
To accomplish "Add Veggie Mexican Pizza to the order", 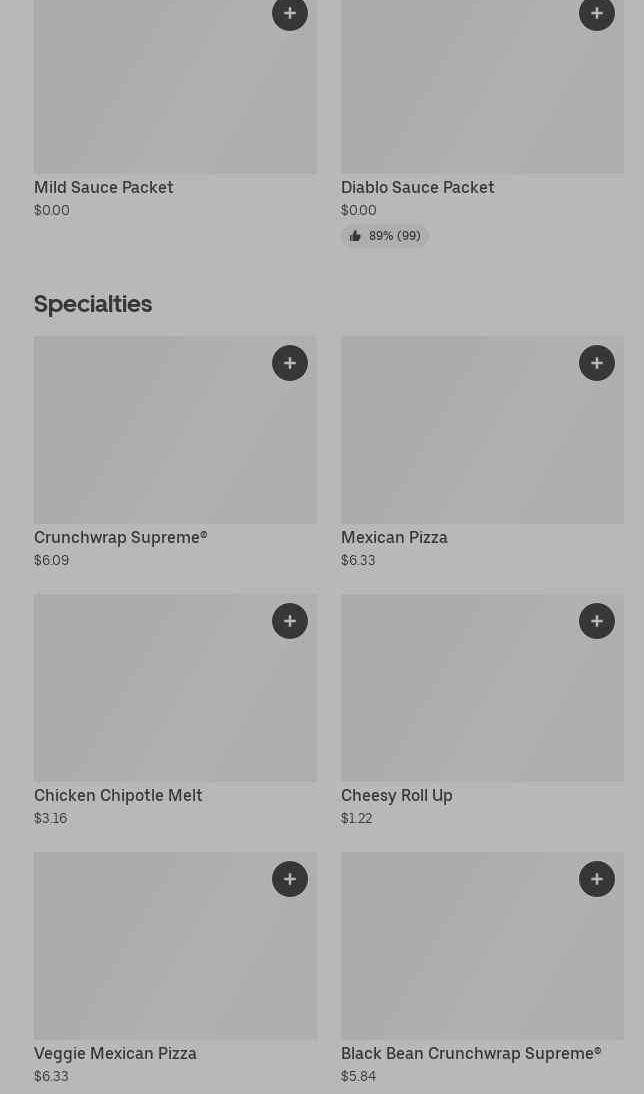I will pos(290,879).
